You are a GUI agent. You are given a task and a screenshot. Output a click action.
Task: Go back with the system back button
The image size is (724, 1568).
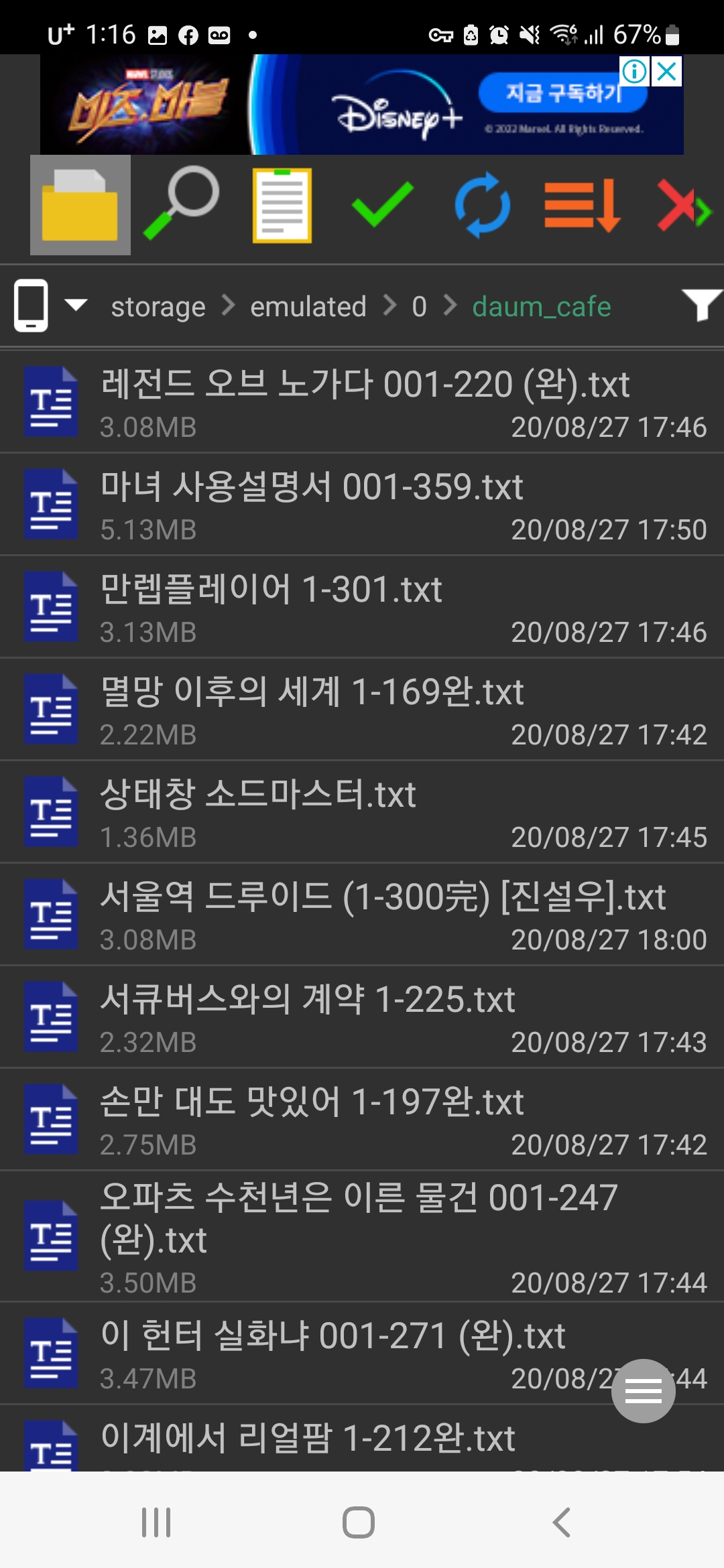coord(562,1522)
